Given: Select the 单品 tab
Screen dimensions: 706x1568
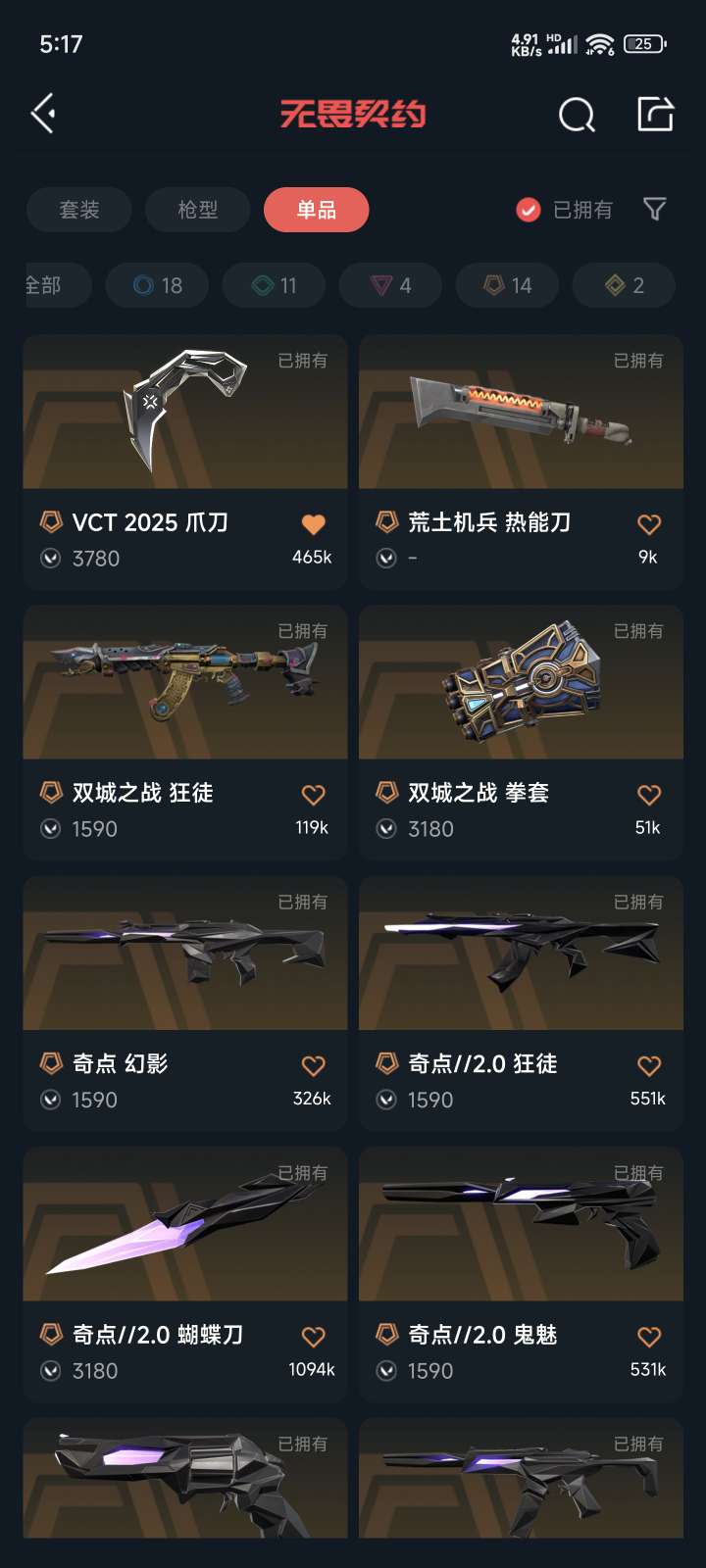Looking at the screenshot, I should click(x=316, y=210).
